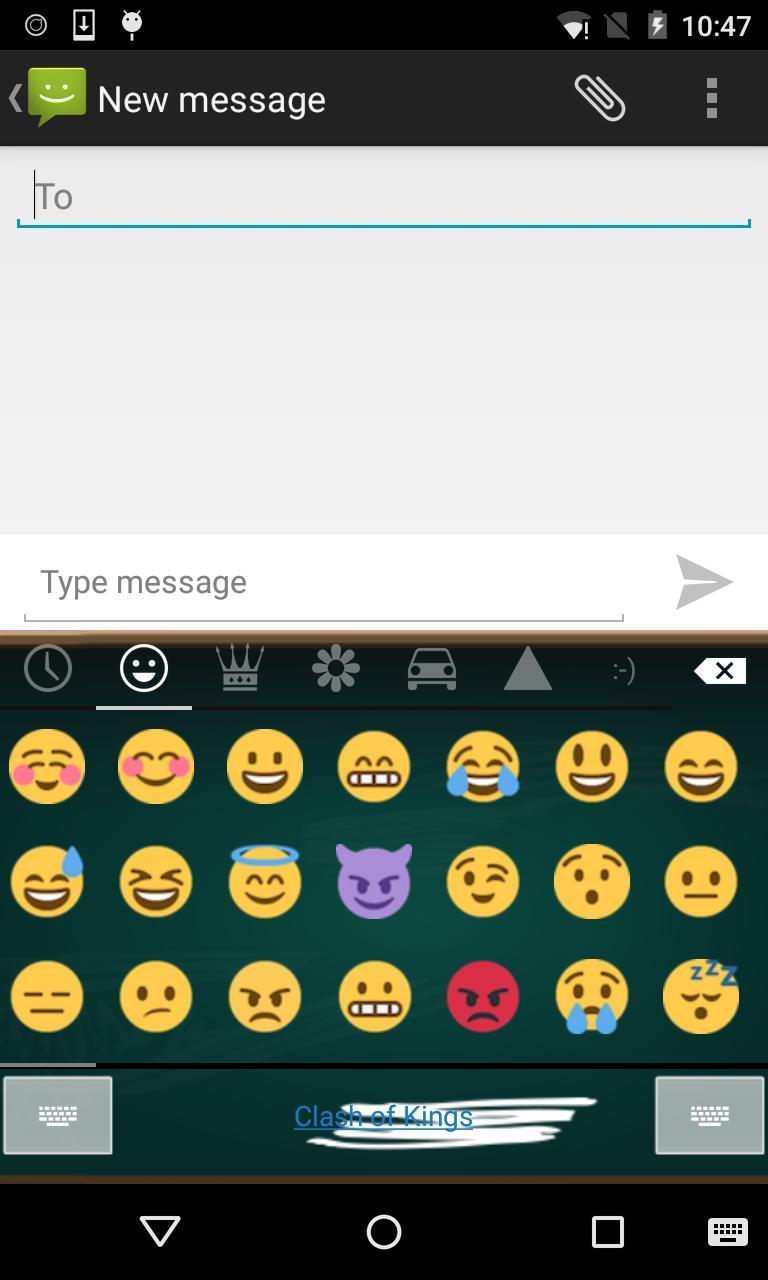Screen dimensions: 768x1280
Task: Show the system keyboard from the navigation bar
Action: click(727, 1232)
